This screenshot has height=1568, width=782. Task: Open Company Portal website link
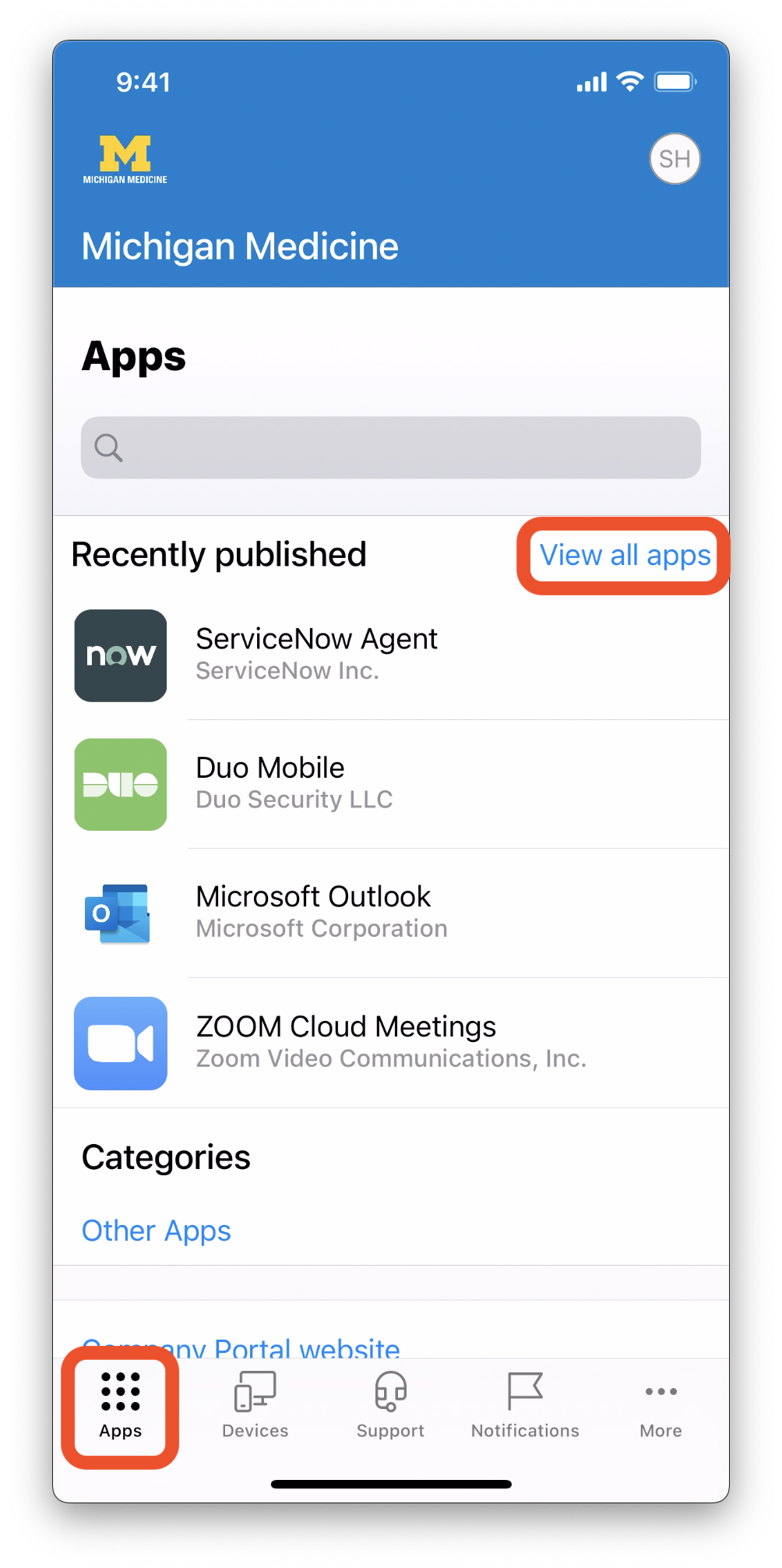click(241, 1347)
